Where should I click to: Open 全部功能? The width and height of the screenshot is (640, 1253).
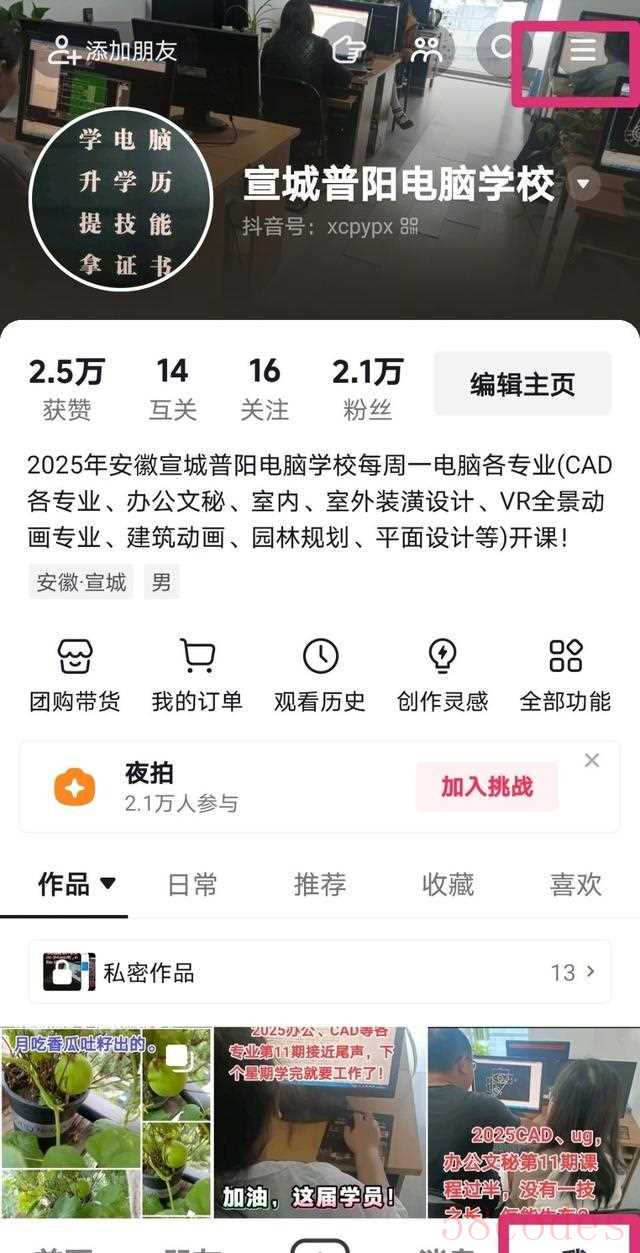tap(565, 677)
